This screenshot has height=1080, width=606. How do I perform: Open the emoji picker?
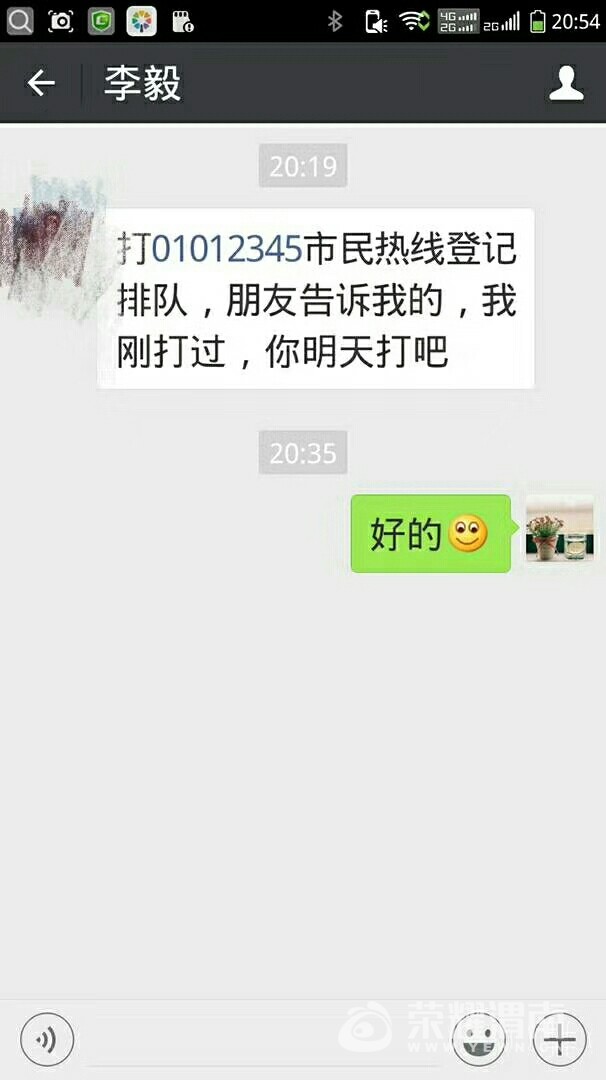click(x=479, y=1039)
